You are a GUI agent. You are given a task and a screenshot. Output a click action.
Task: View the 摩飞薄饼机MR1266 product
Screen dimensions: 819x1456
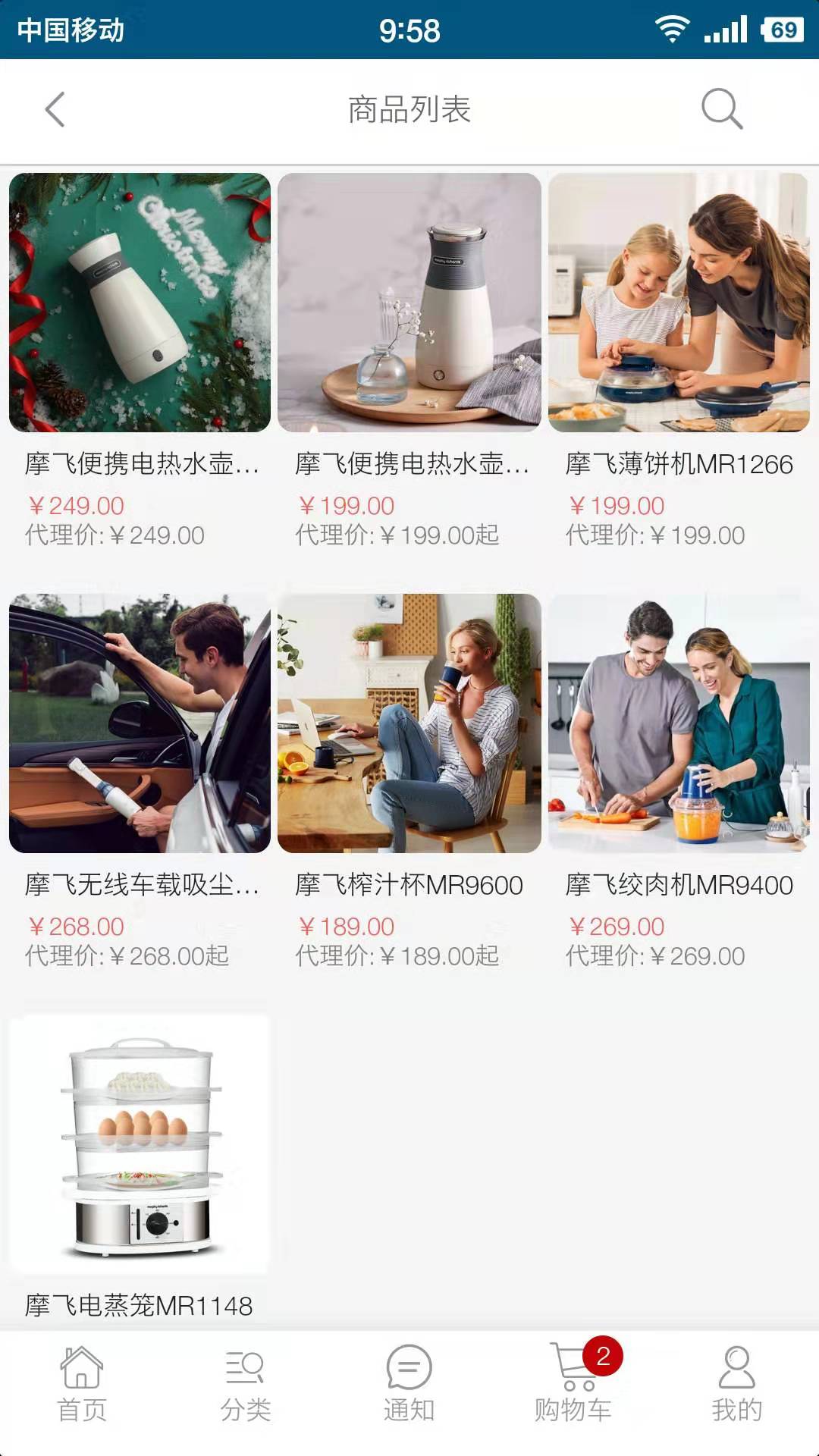pyautogui.click(x=679, y=303)
